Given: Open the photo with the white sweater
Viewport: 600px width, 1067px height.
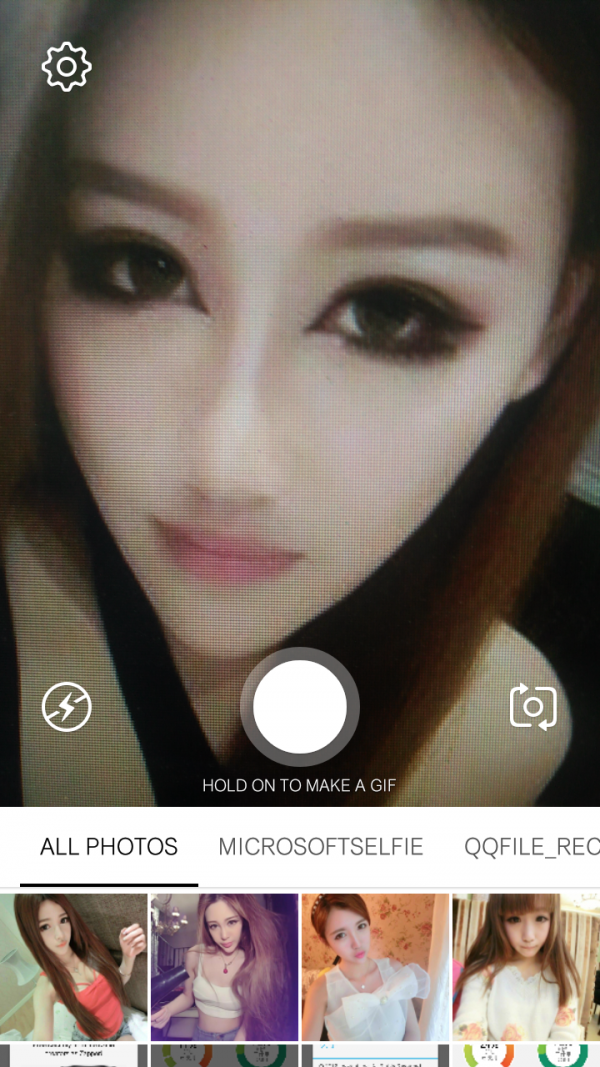Looking at the screenshot, I should click(x=526, y=966).
